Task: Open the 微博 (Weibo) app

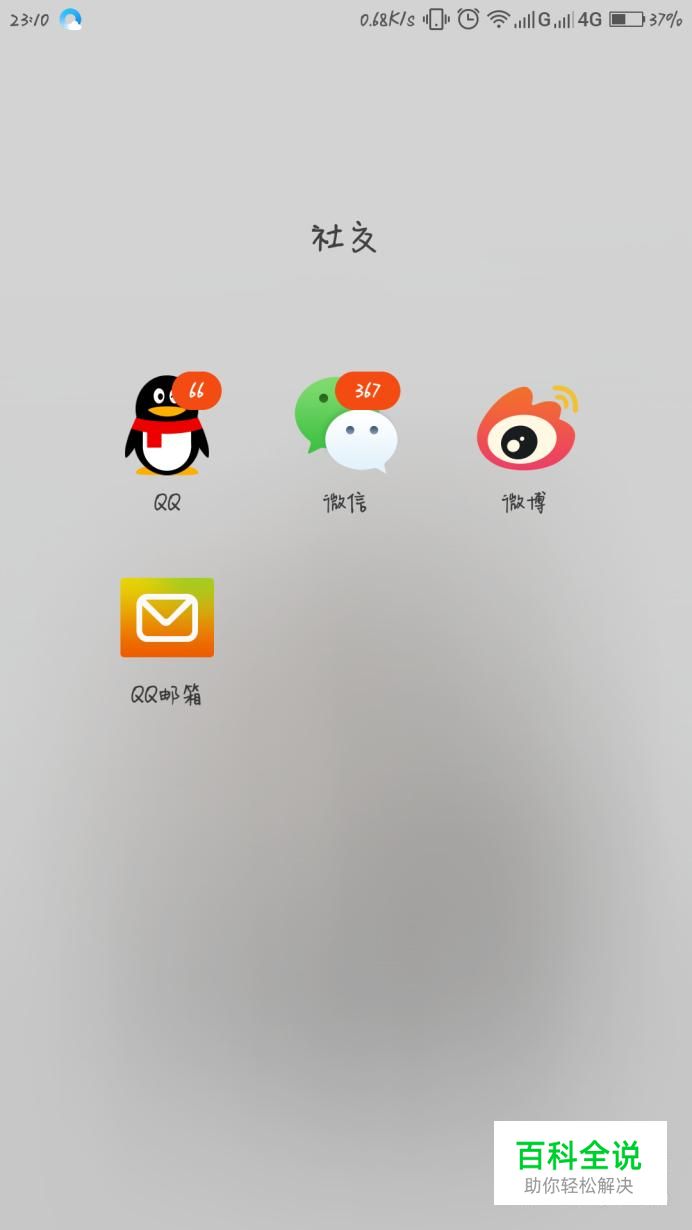Action: coord(526,428)
